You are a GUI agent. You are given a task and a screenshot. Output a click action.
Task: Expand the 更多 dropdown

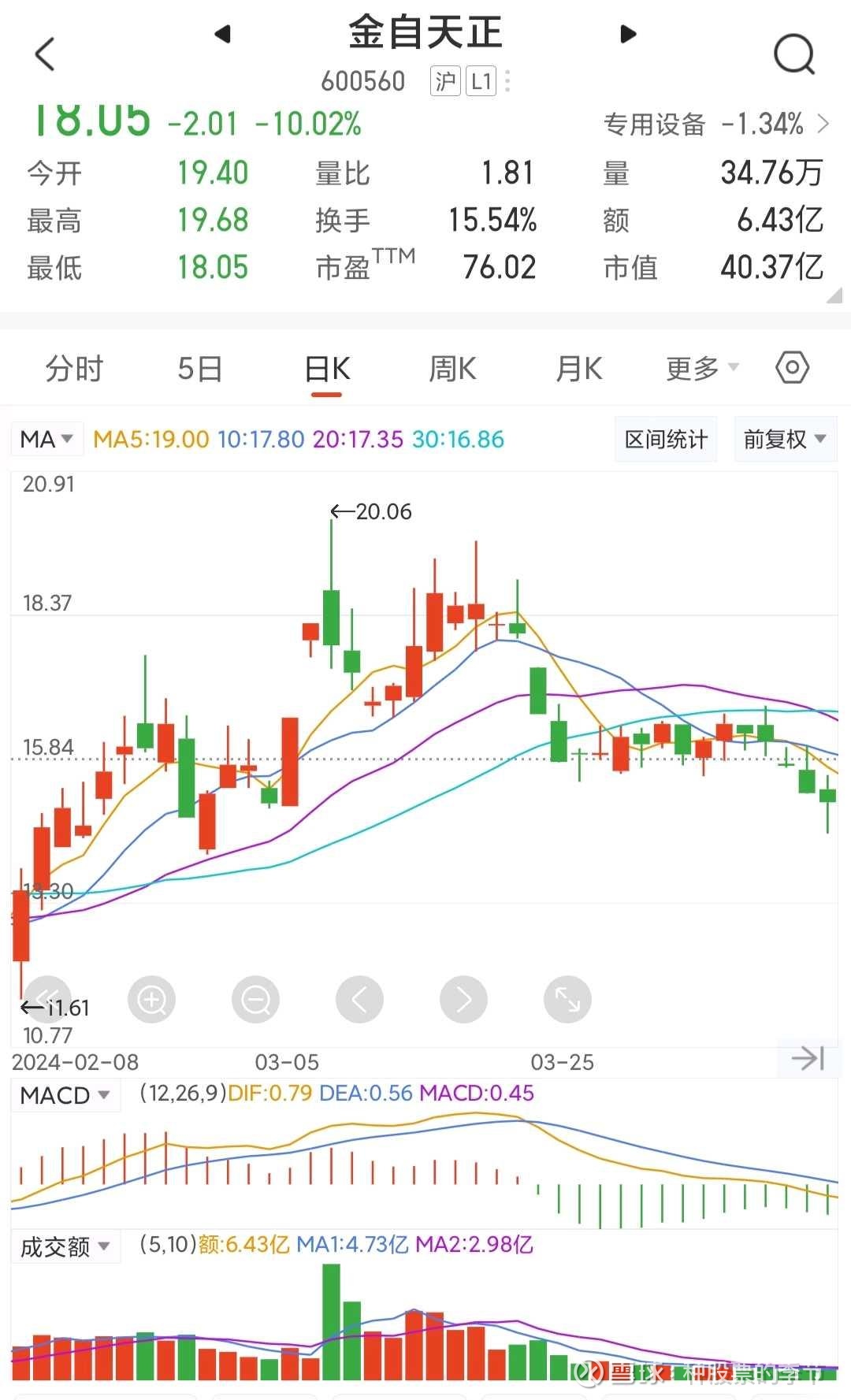pyautogui.click(x=702, y=368)
